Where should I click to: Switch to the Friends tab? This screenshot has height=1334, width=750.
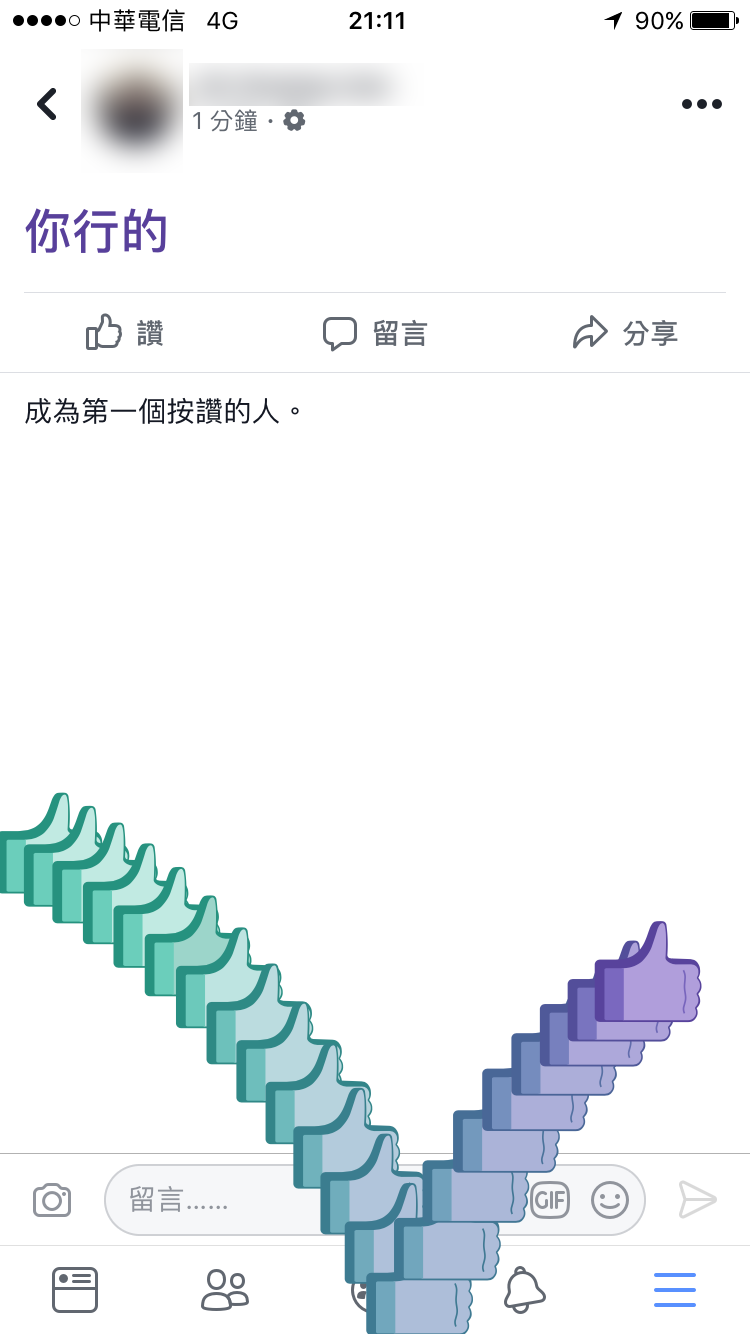click(225, 1290)
